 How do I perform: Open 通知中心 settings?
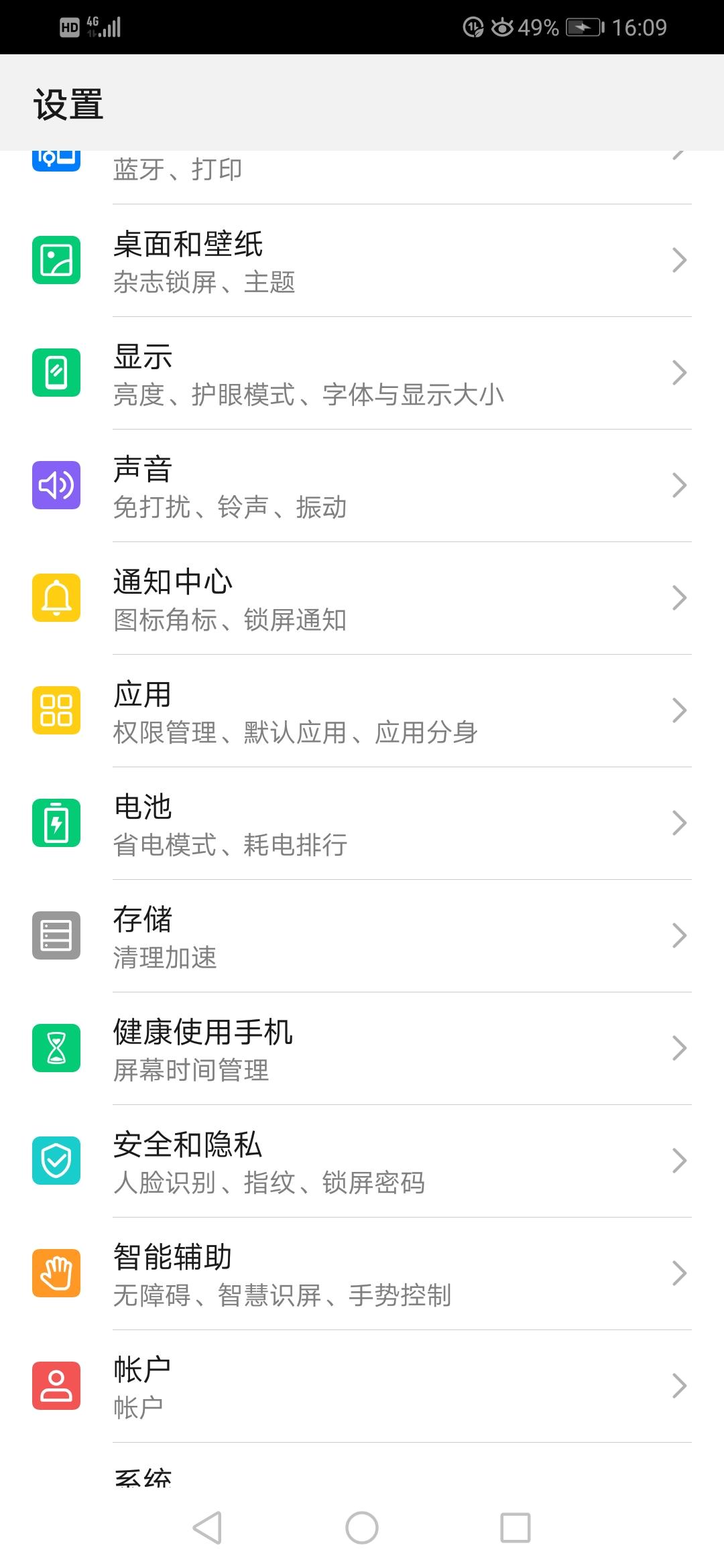pos(362,598)
